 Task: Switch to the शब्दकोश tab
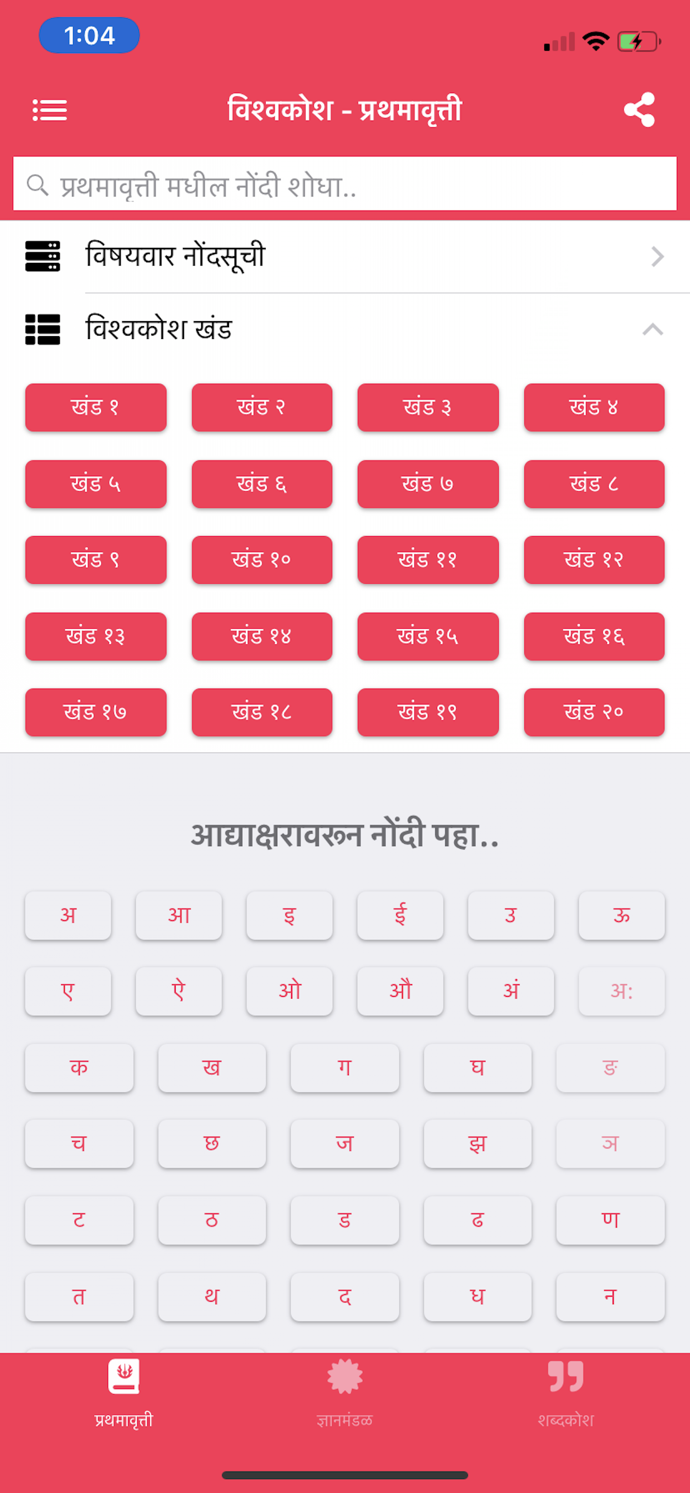coord(565,1395)
